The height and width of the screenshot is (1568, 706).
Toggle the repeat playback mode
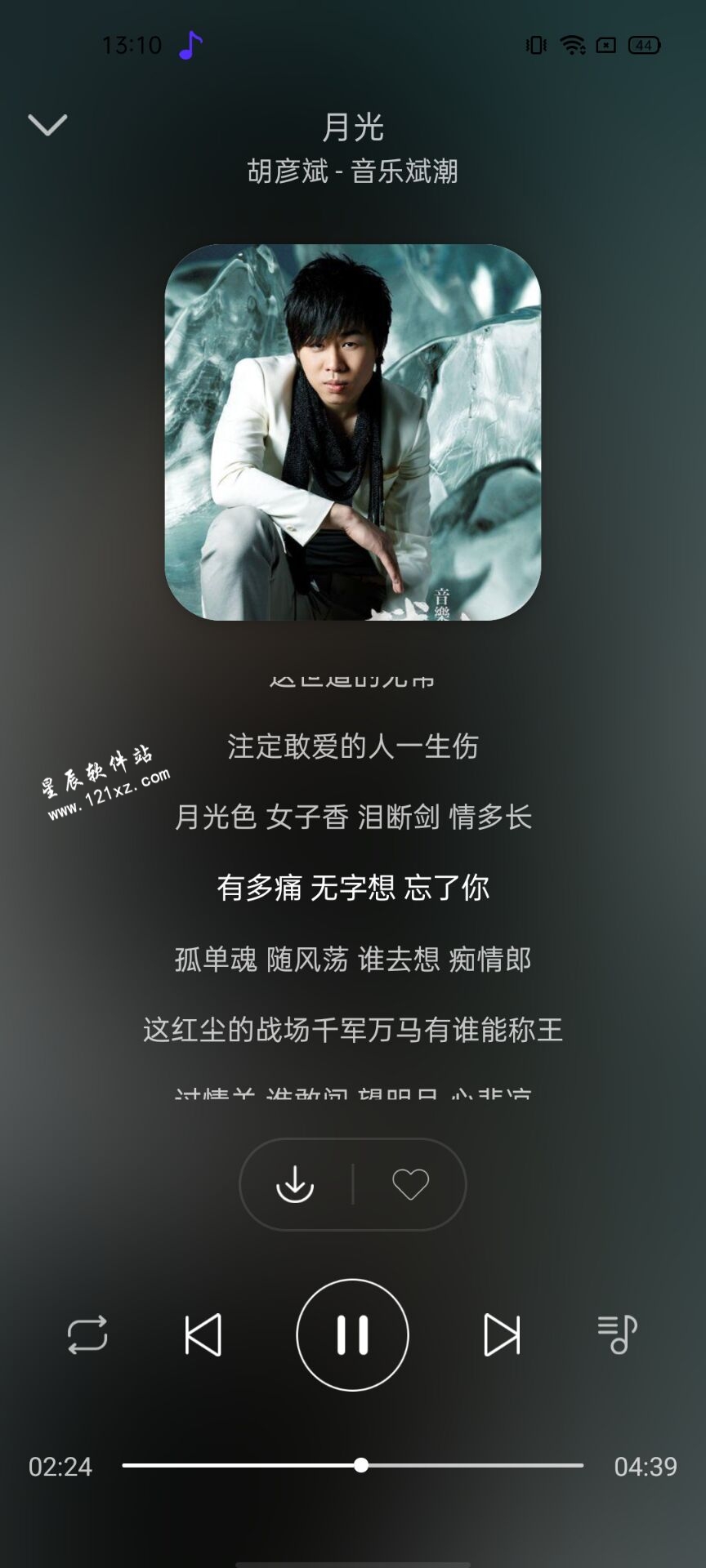pos(87,1334)
